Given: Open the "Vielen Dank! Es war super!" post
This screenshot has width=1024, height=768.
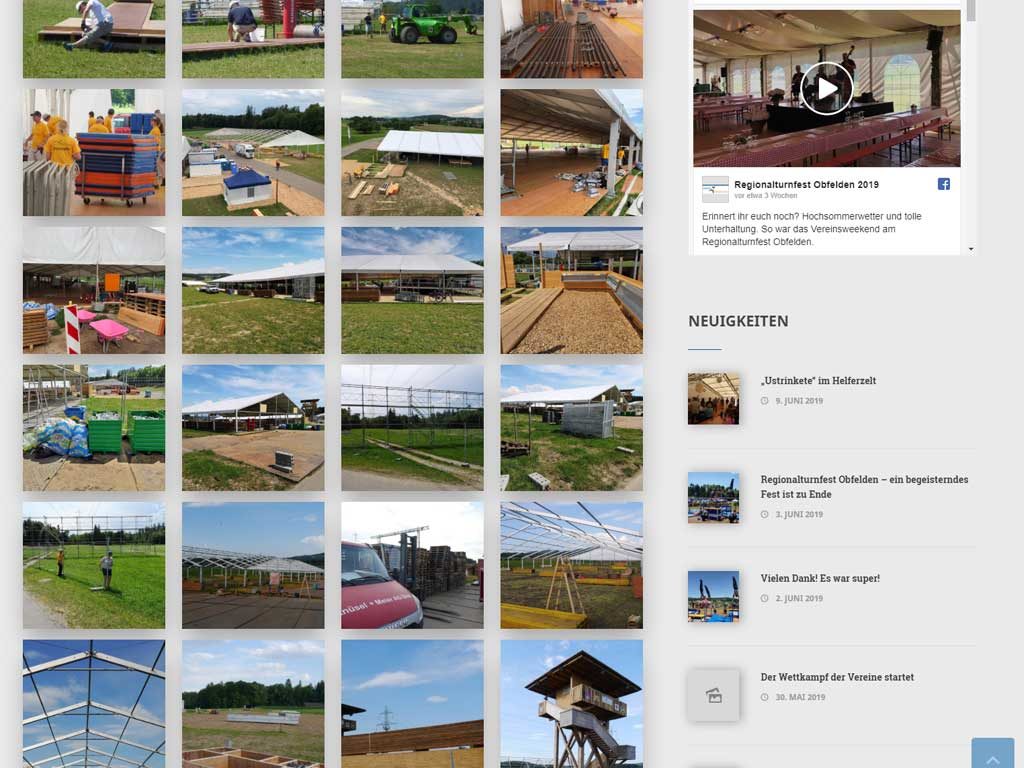Looking at the screenshot, I should coord(820,578).
